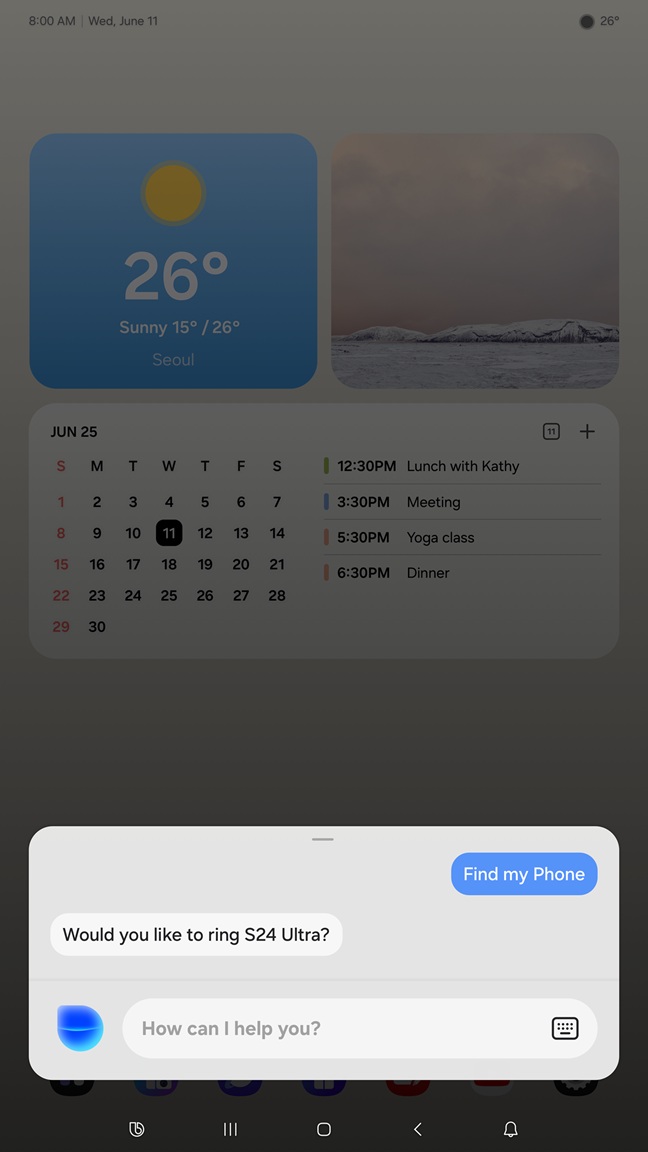Open the snowy landscape photo widget

(475, 261)
